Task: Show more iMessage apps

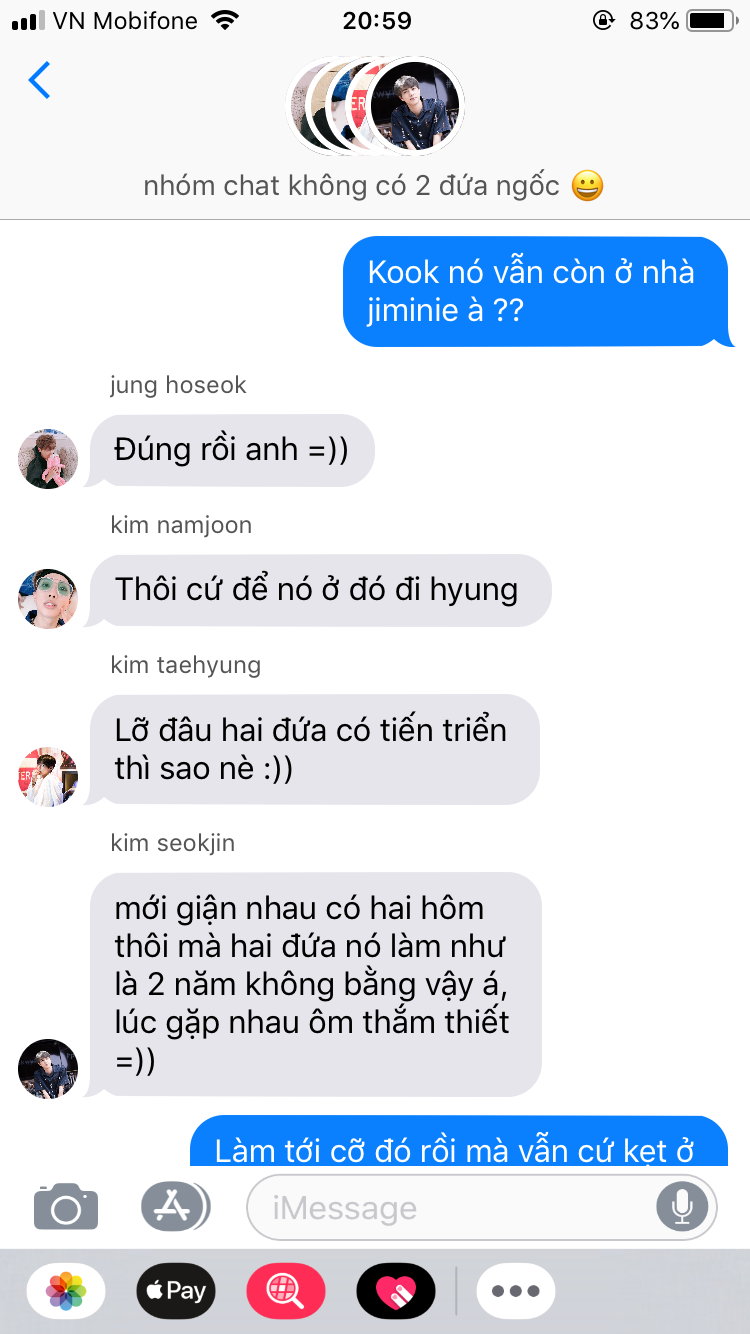Action: click(516, 1291)
